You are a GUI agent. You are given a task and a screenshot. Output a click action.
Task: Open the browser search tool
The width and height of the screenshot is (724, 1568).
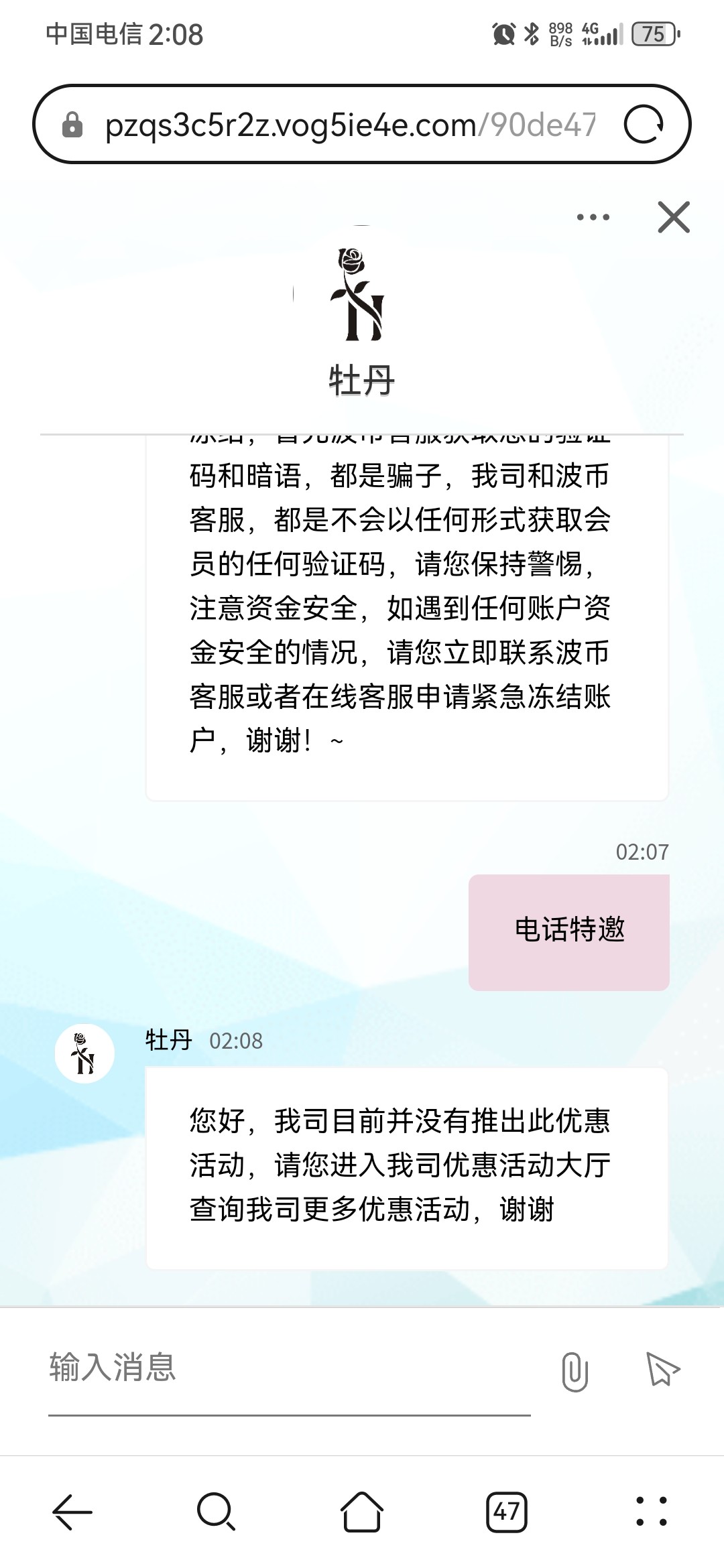(x=216, y=1512)
